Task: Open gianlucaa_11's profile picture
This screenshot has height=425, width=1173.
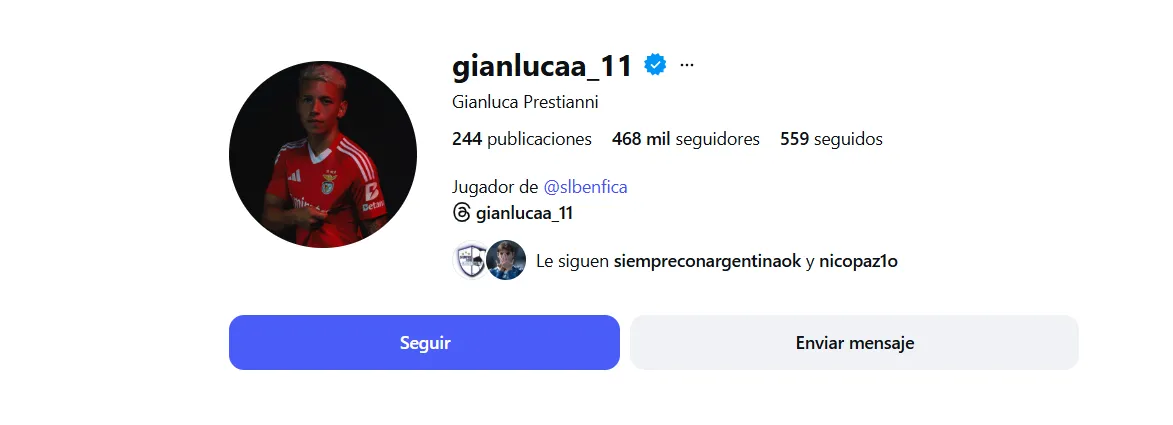Action: (323, 154)
